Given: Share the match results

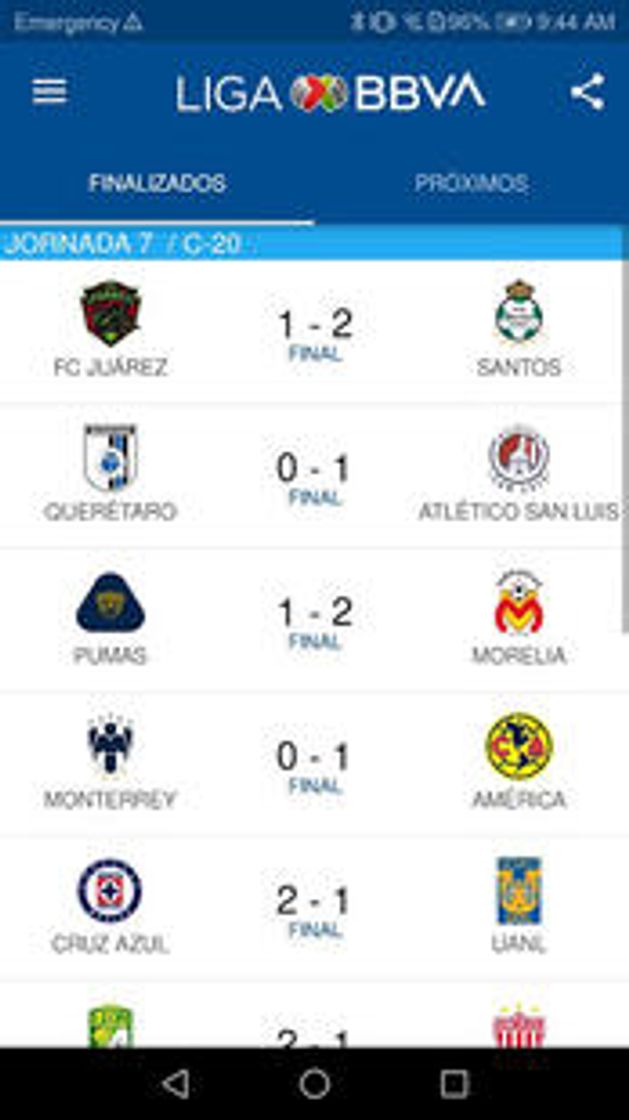Looking at the screenshot, I should [587, 92].
